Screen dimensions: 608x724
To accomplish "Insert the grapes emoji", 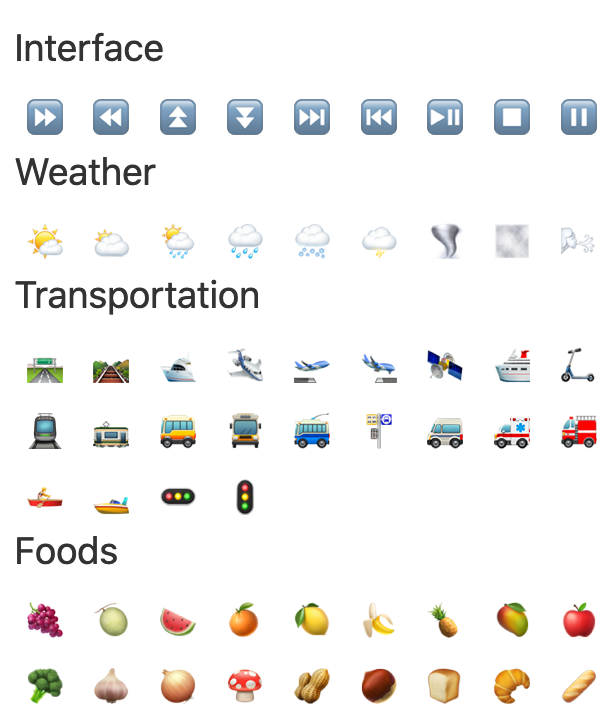I will pyautogui.click(x=45, y=621).
